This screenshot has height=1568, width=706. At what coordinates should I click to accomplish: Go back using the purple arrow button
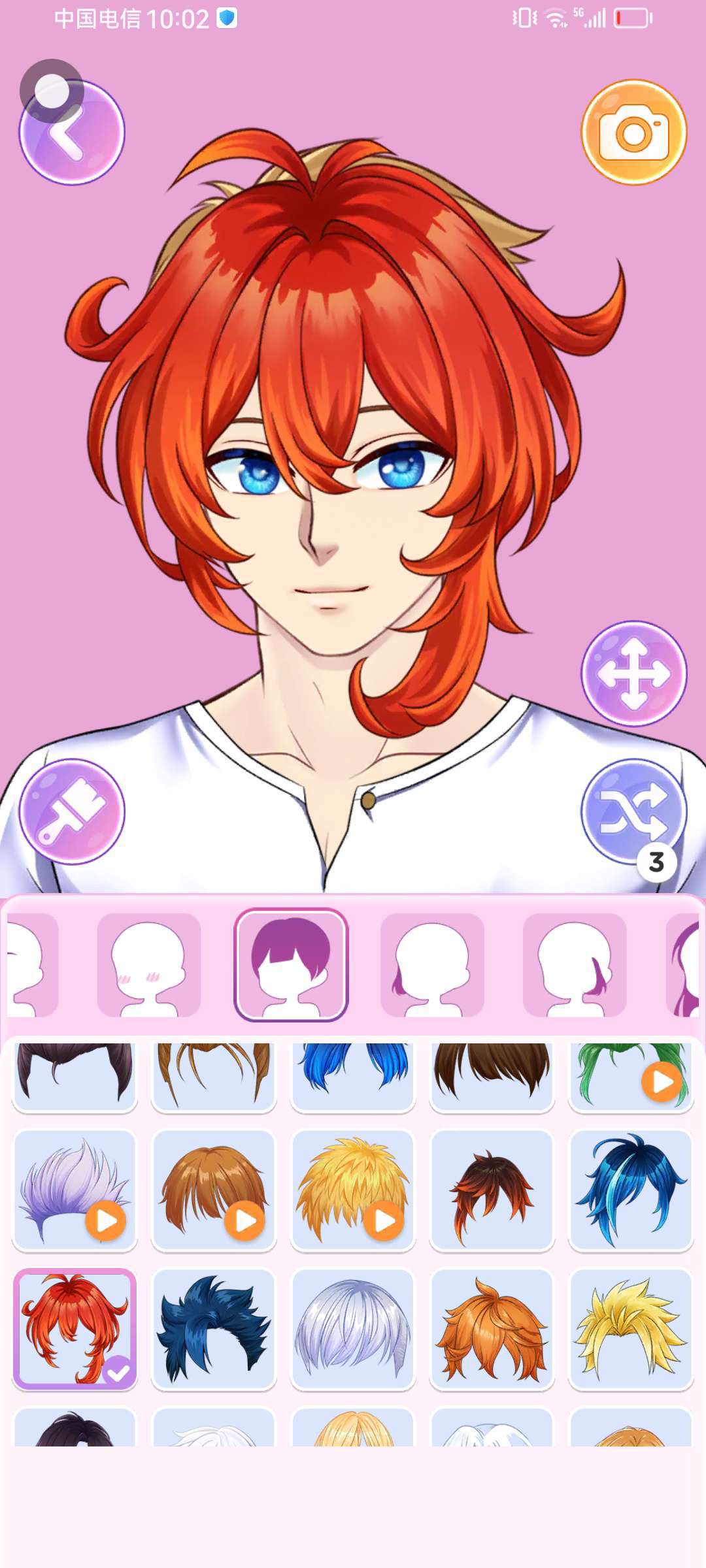(72, 134)
